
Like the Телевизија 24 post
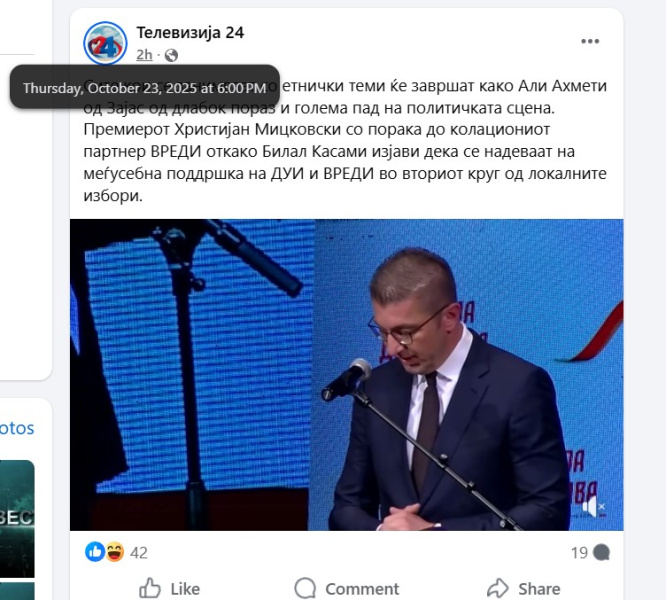pos(169,588)
